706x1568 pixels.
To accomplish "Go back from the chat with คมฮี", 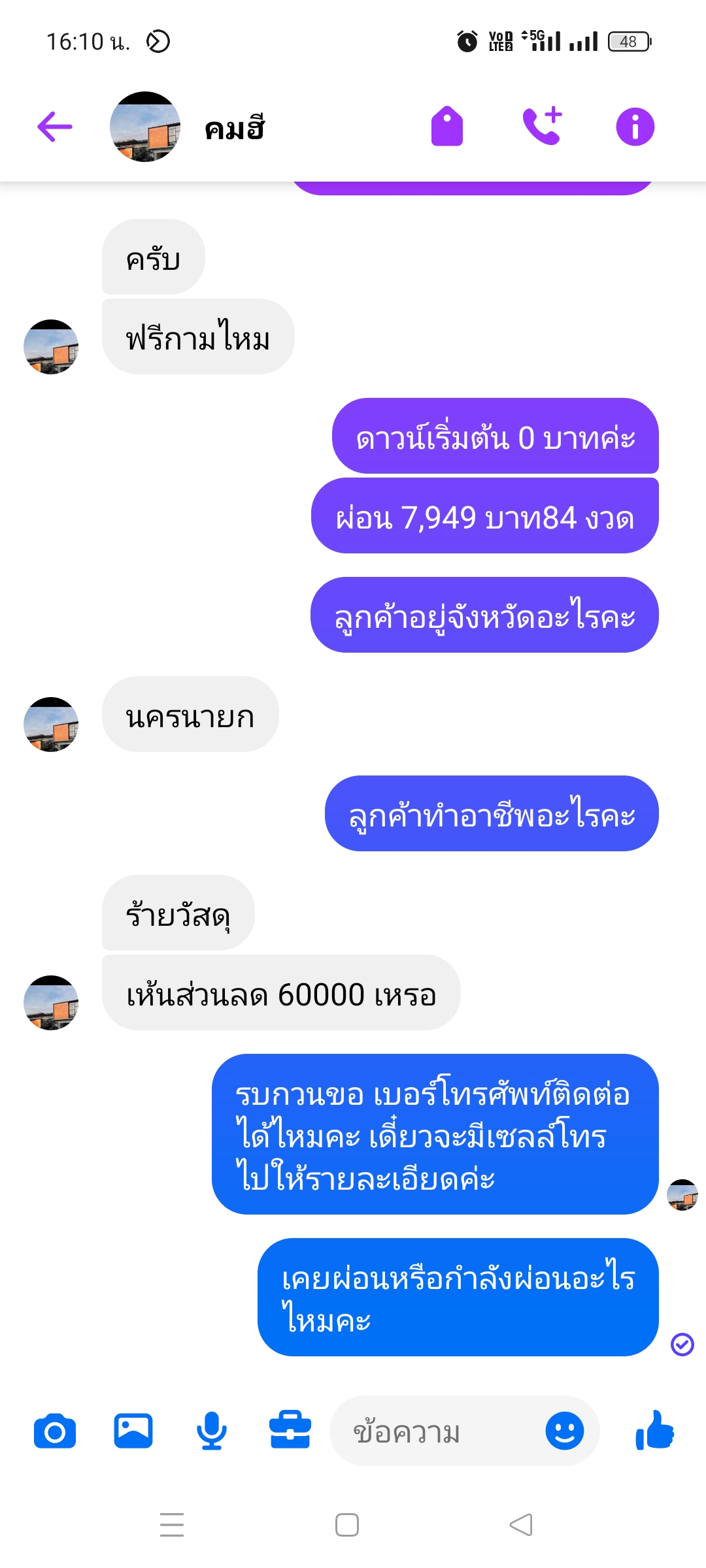I will point(55,126).
